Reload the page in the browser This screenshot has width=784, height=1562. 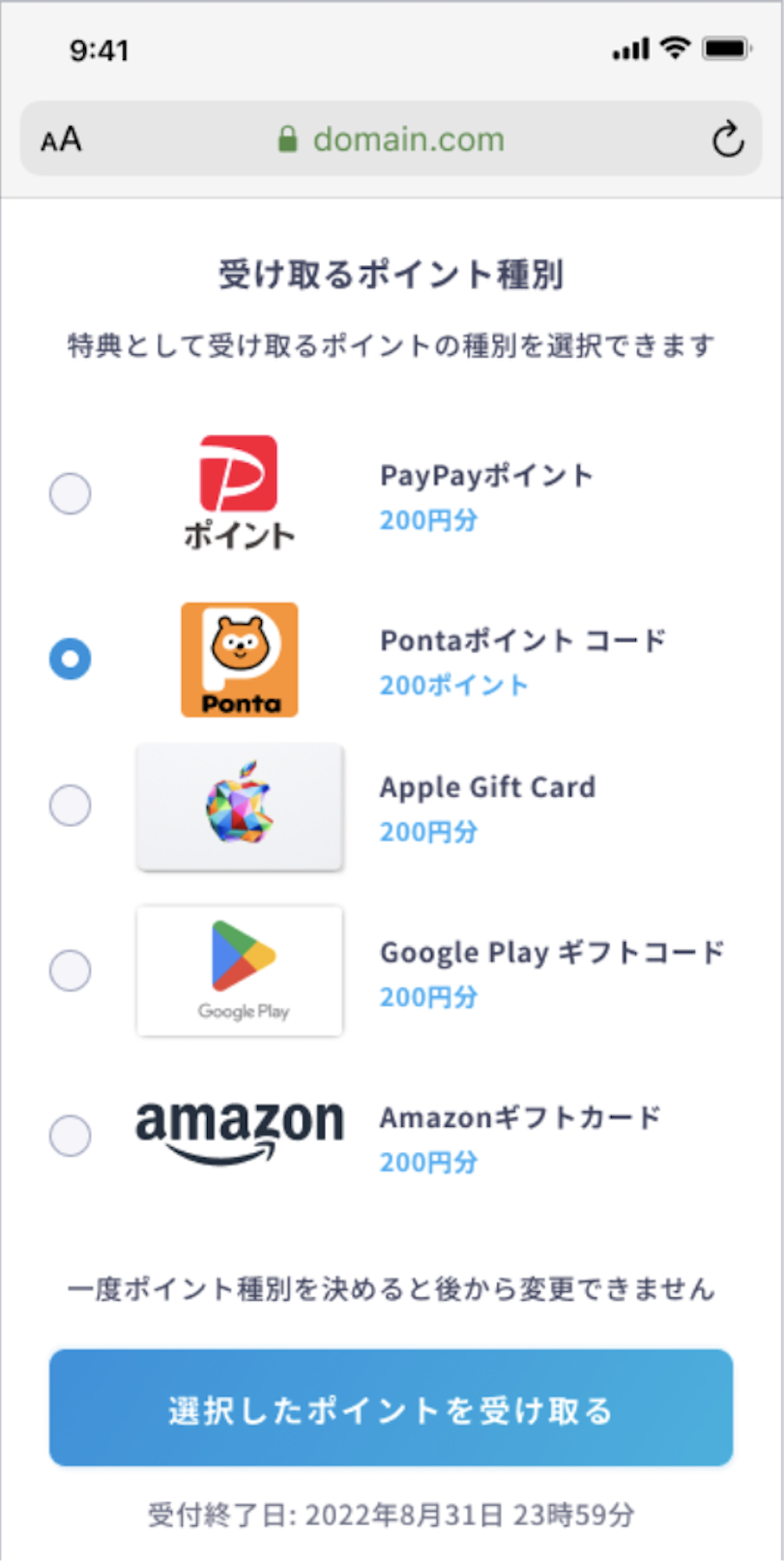[x=727, y=139]
